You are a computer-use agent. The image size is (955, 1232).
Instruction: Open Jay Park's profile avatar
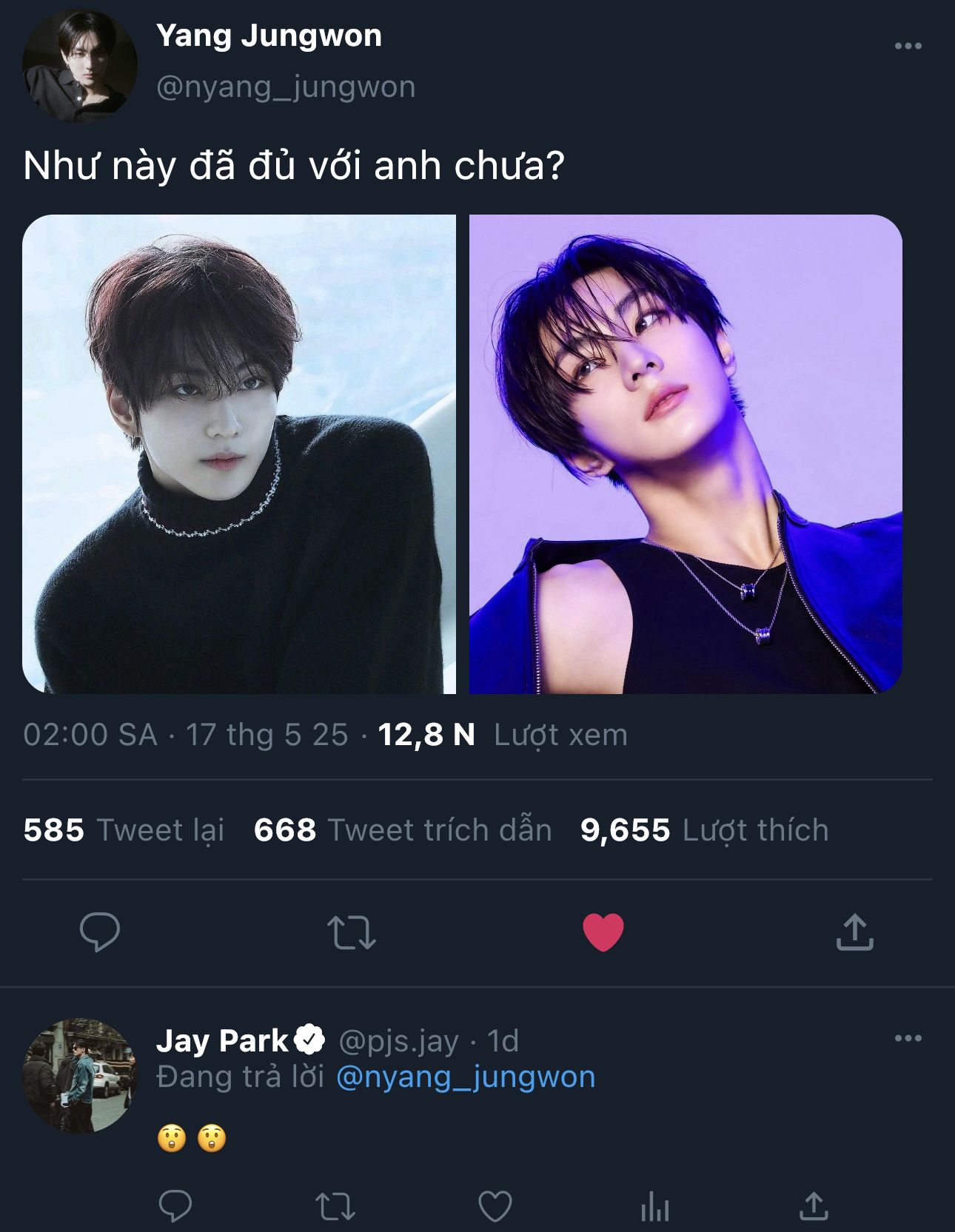(x=80, y=1076)
